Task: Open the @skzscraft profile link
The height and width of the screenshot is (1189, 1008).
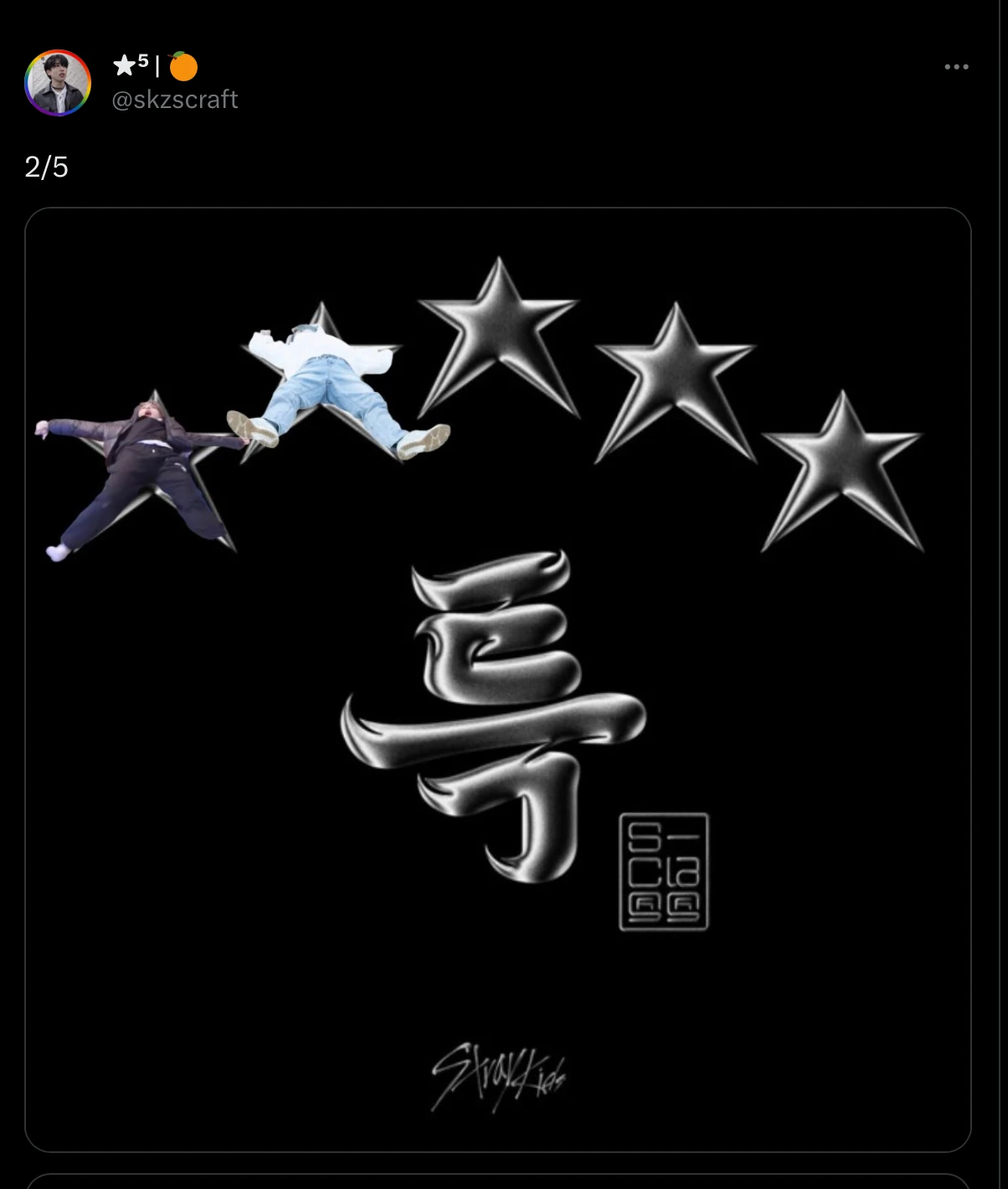Action: click(175, 100)
